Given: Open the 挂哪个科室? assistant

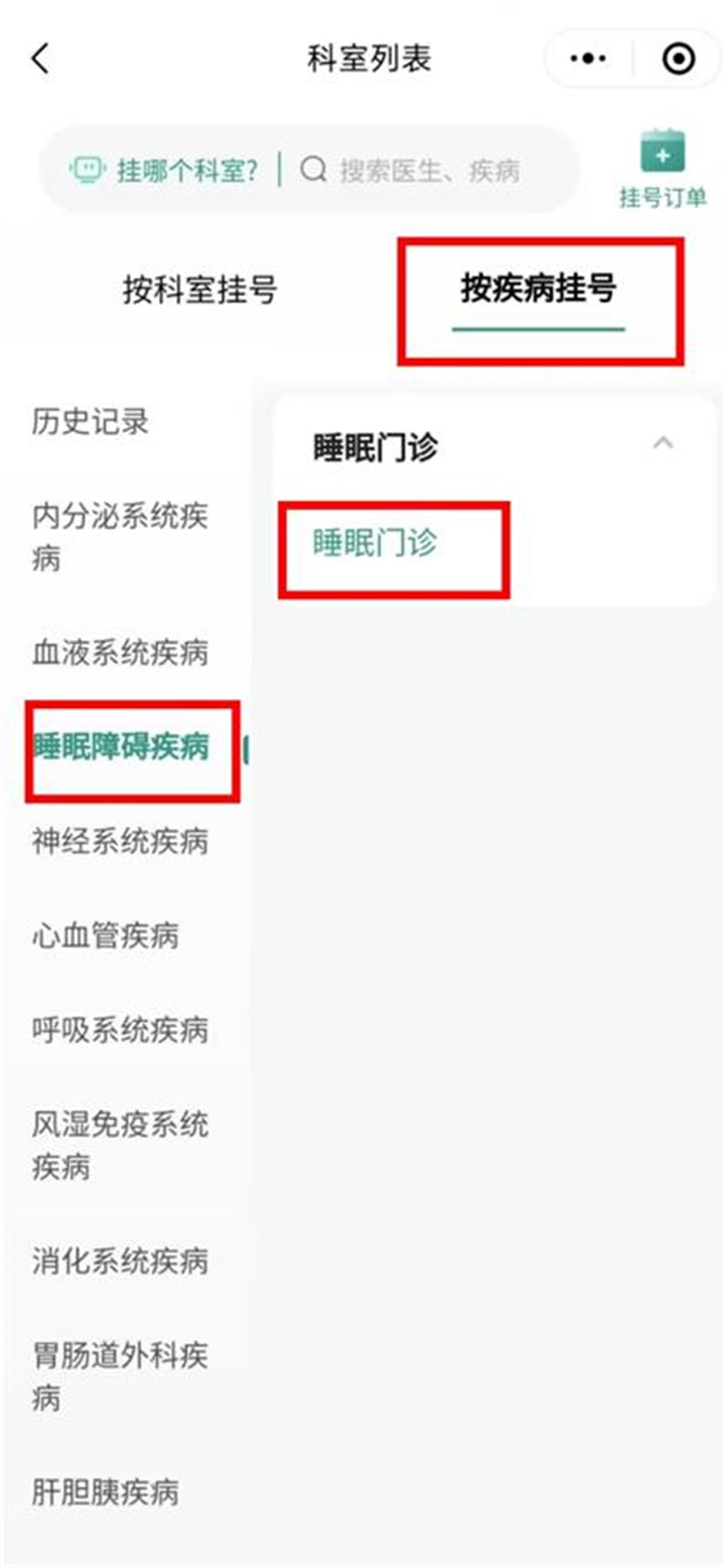Looking at the screenshot, I should click(x=164, y=170).
